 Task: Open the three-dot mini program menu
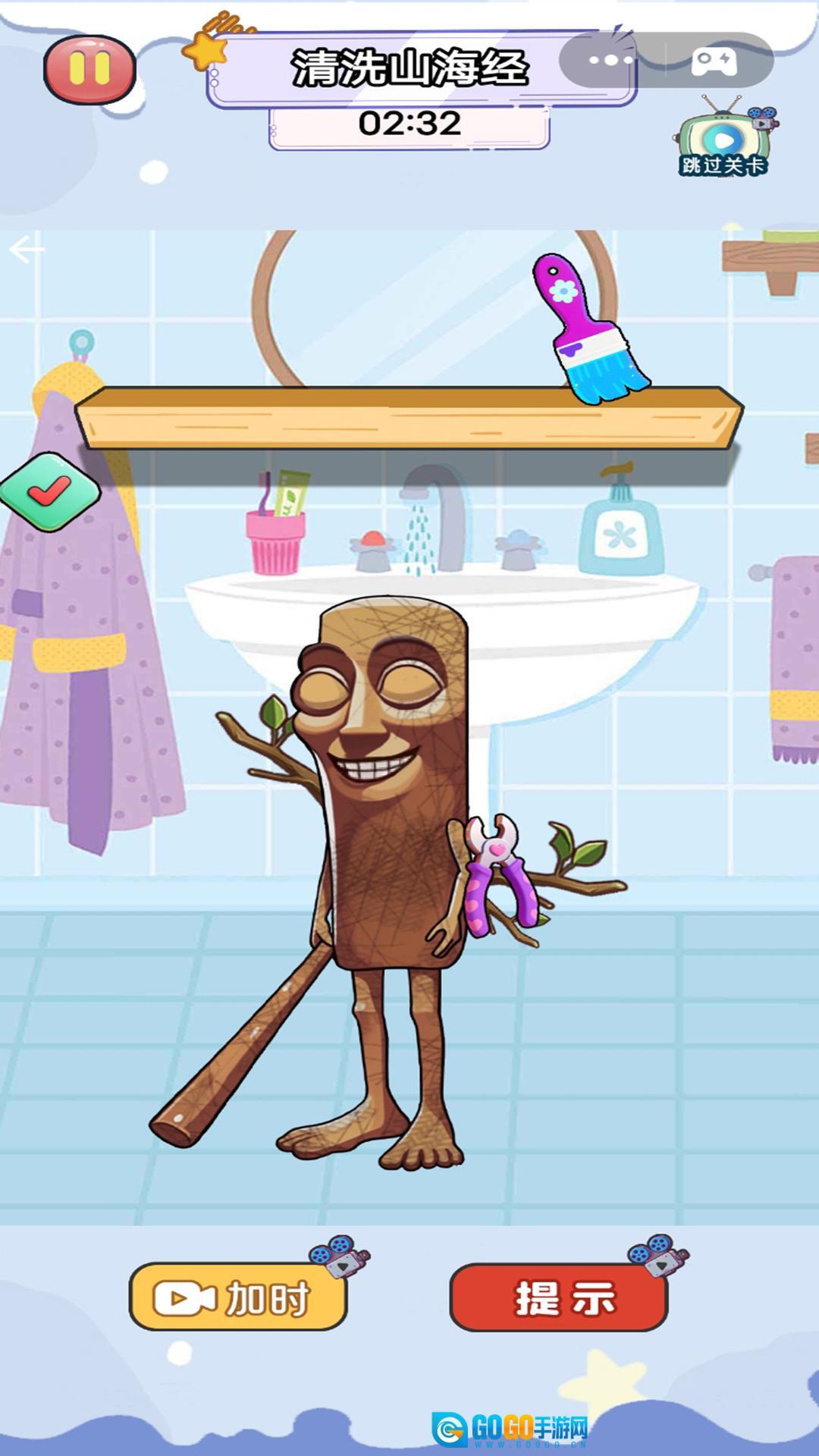610,60
